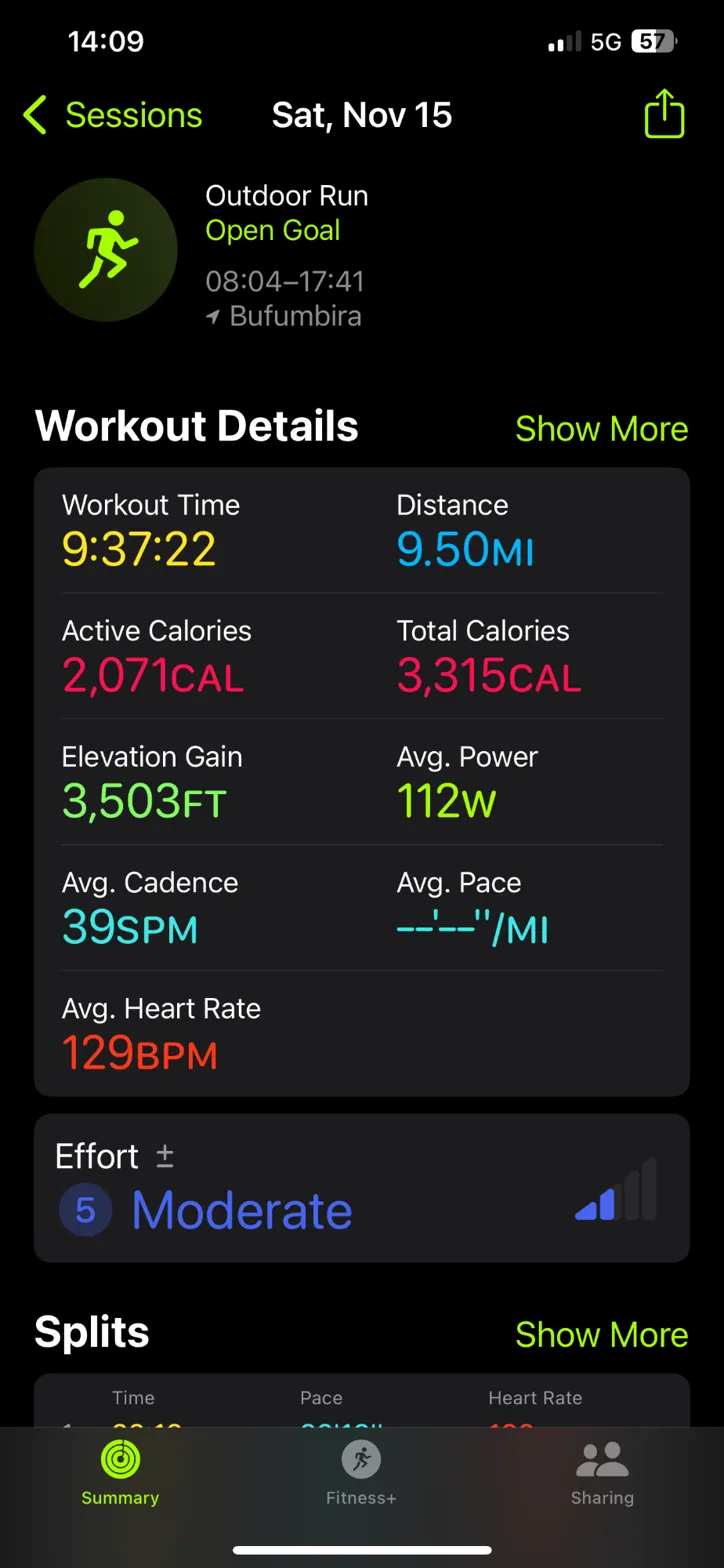Go back to Sessions
Image resolution: width=724 pixels, height=1568 pixels.
pos(112,116)
